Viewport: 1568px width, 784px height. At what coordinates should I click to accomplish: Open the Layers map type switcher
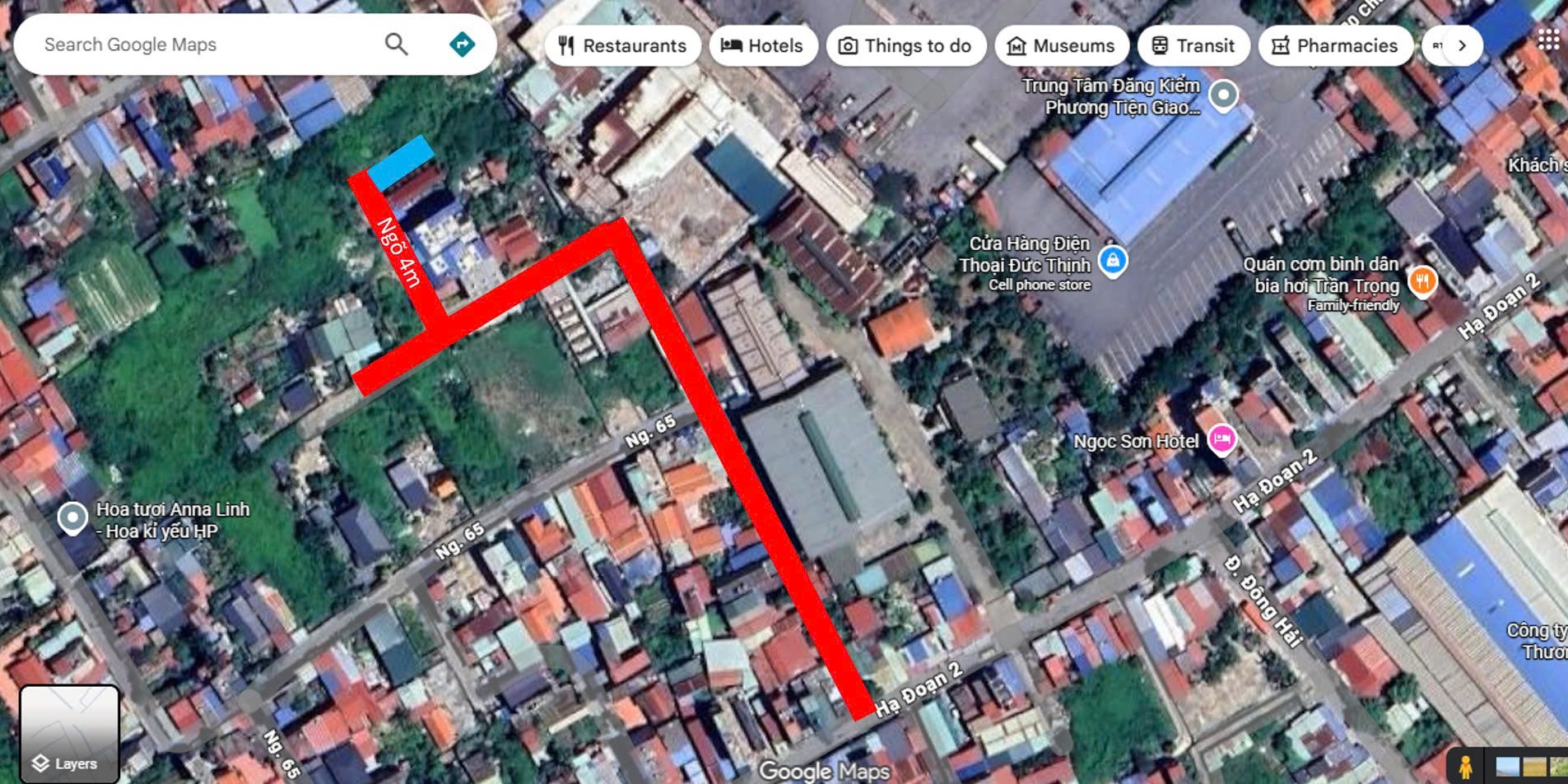pos(70,734)
